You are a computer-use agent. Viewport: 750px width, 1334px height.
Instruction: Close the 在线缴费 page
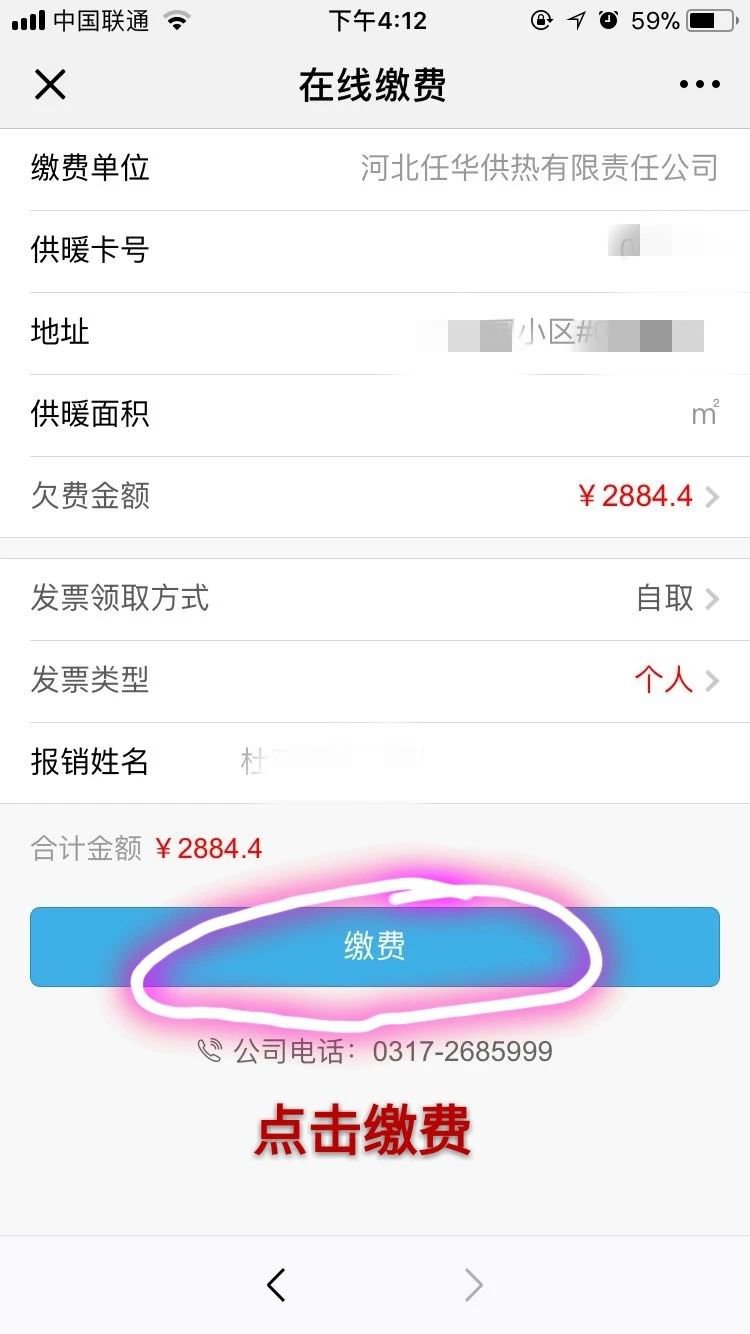pyautogui.click(x=49, y=85)
